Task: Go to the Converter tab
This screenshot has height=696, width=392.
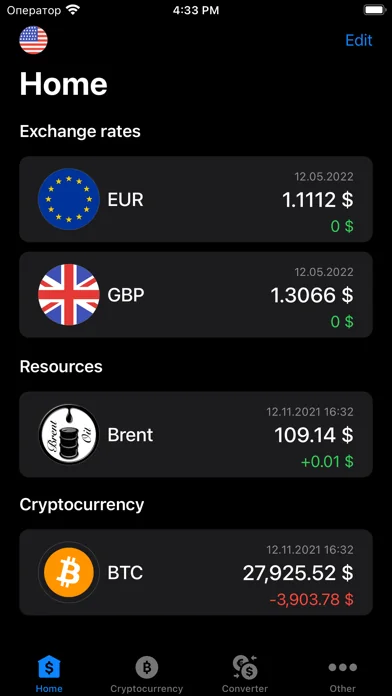Action: (245, 674)
